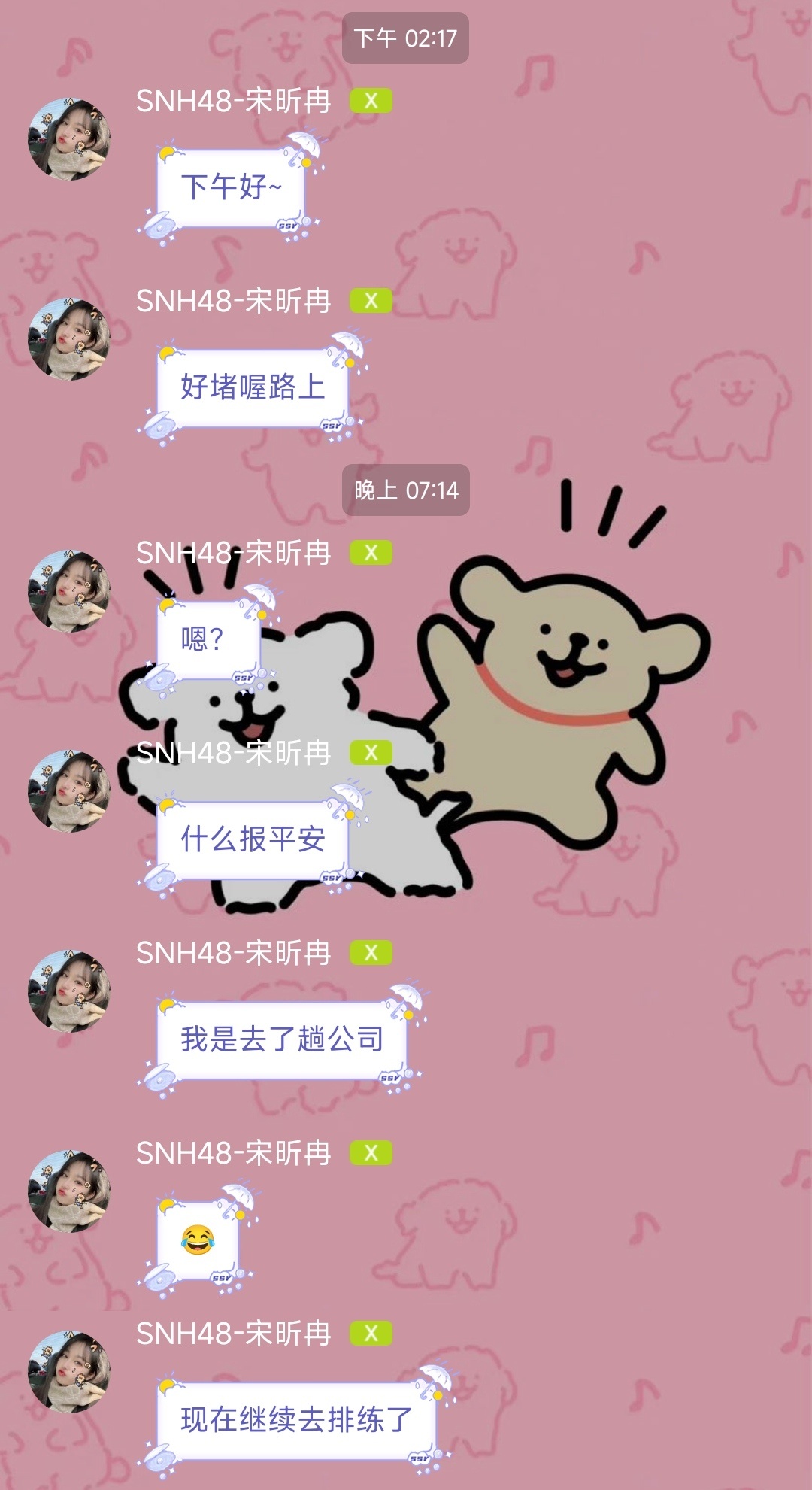This screenshot has height=1490, width=812.
Task: Open avatar beside the 下午好~ message
Action: (69, 139)
